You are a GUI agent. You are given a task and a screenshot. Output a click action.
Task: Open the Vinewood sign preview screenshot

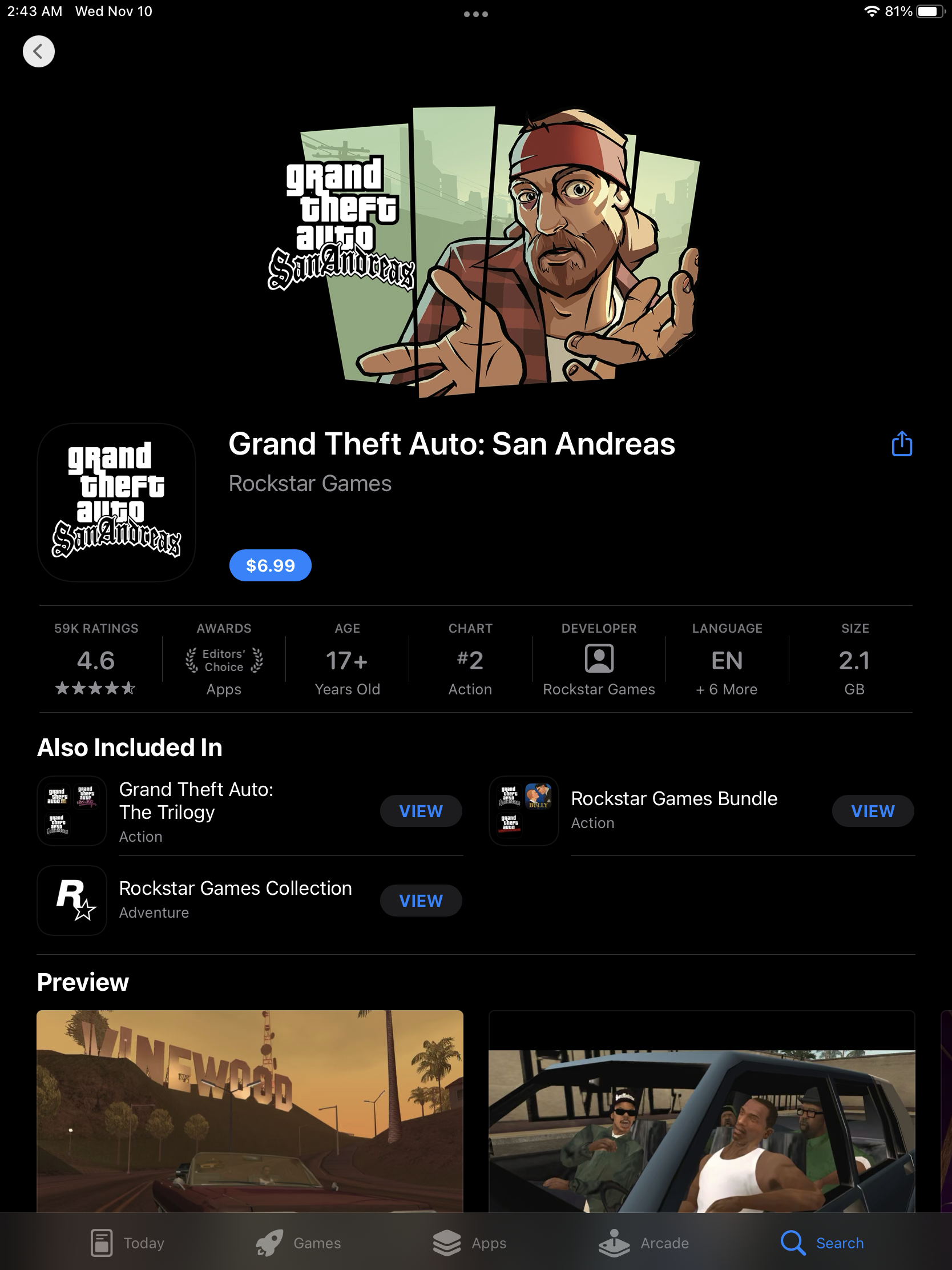(249, 1110)
